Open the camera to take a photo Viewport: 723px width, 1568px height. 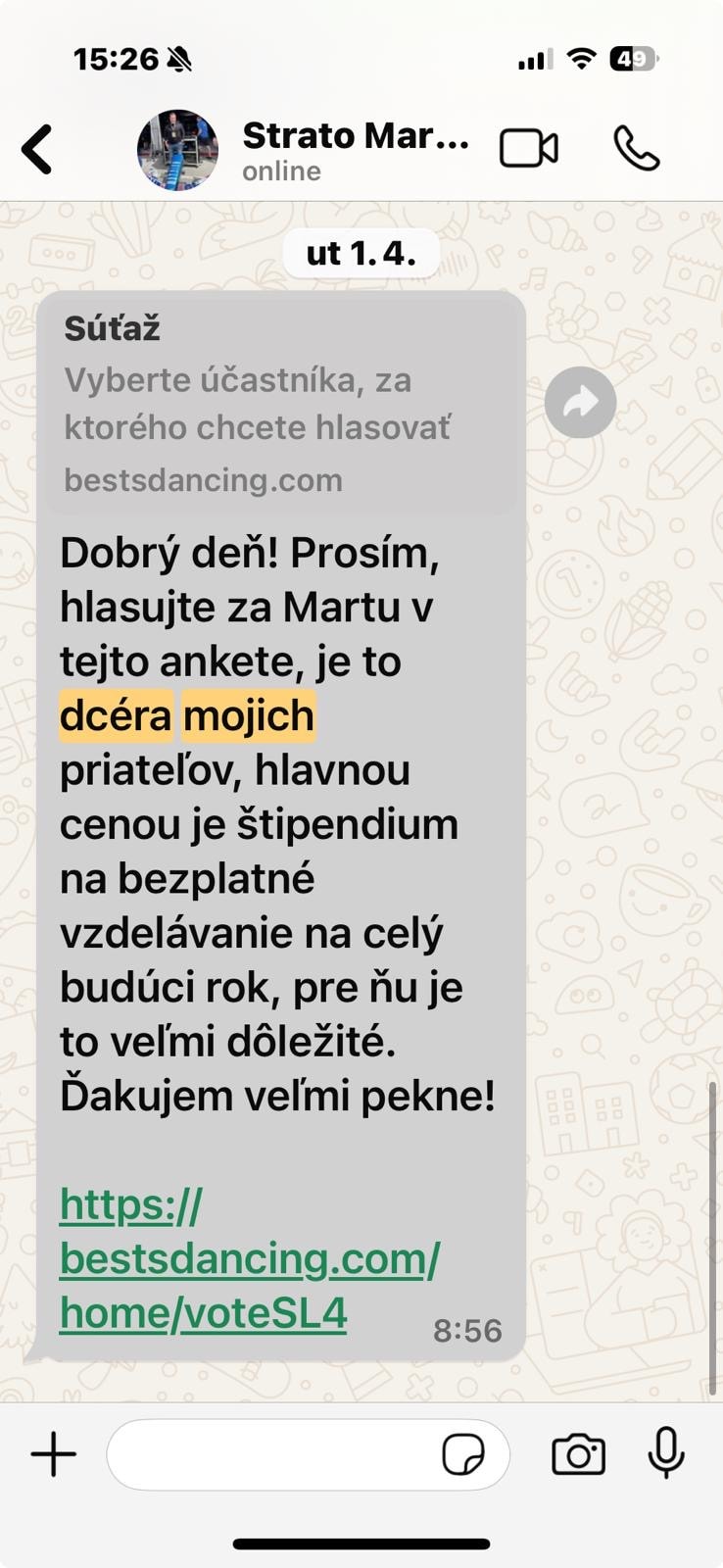[x=578, y=1454]
